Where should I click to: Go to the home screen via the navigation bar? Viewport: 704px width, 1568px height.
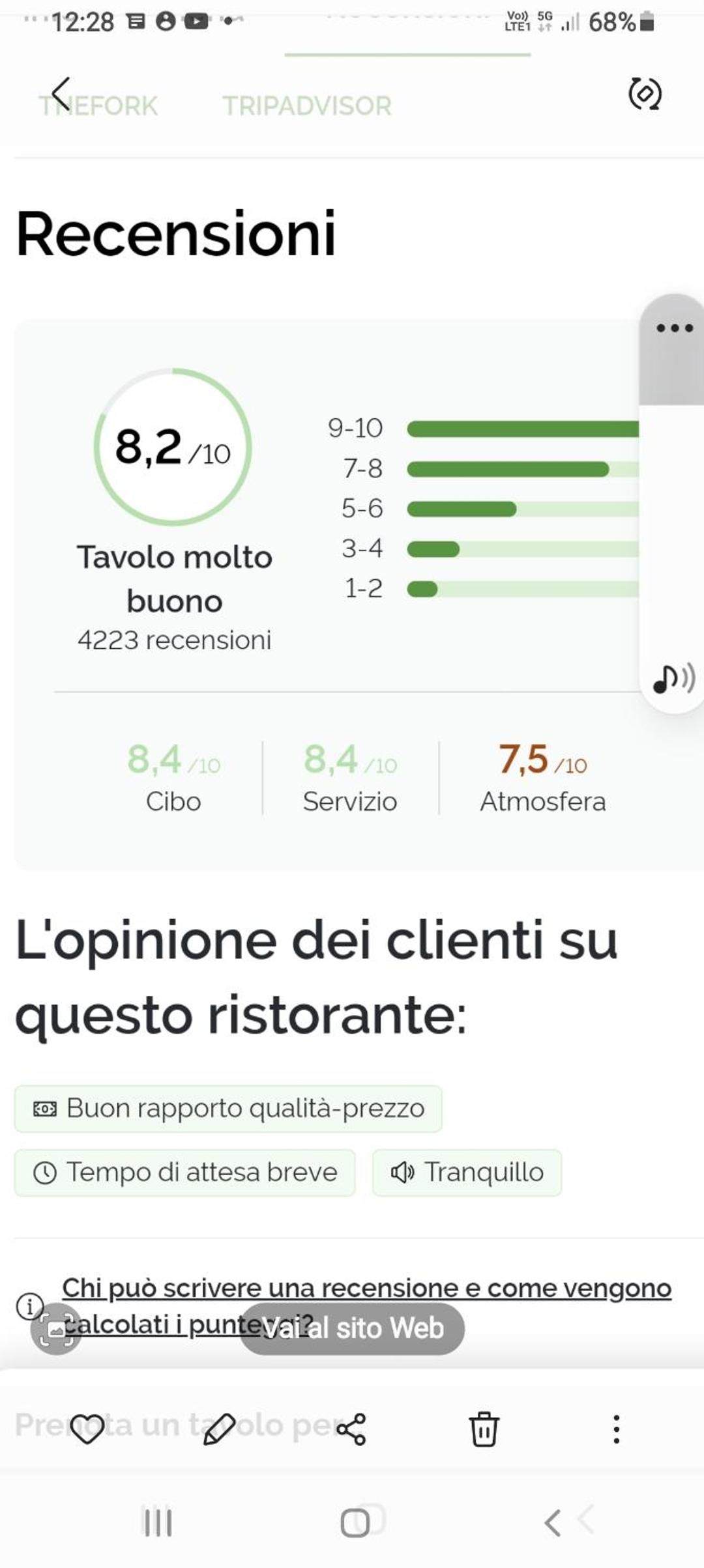(355, 1522)
